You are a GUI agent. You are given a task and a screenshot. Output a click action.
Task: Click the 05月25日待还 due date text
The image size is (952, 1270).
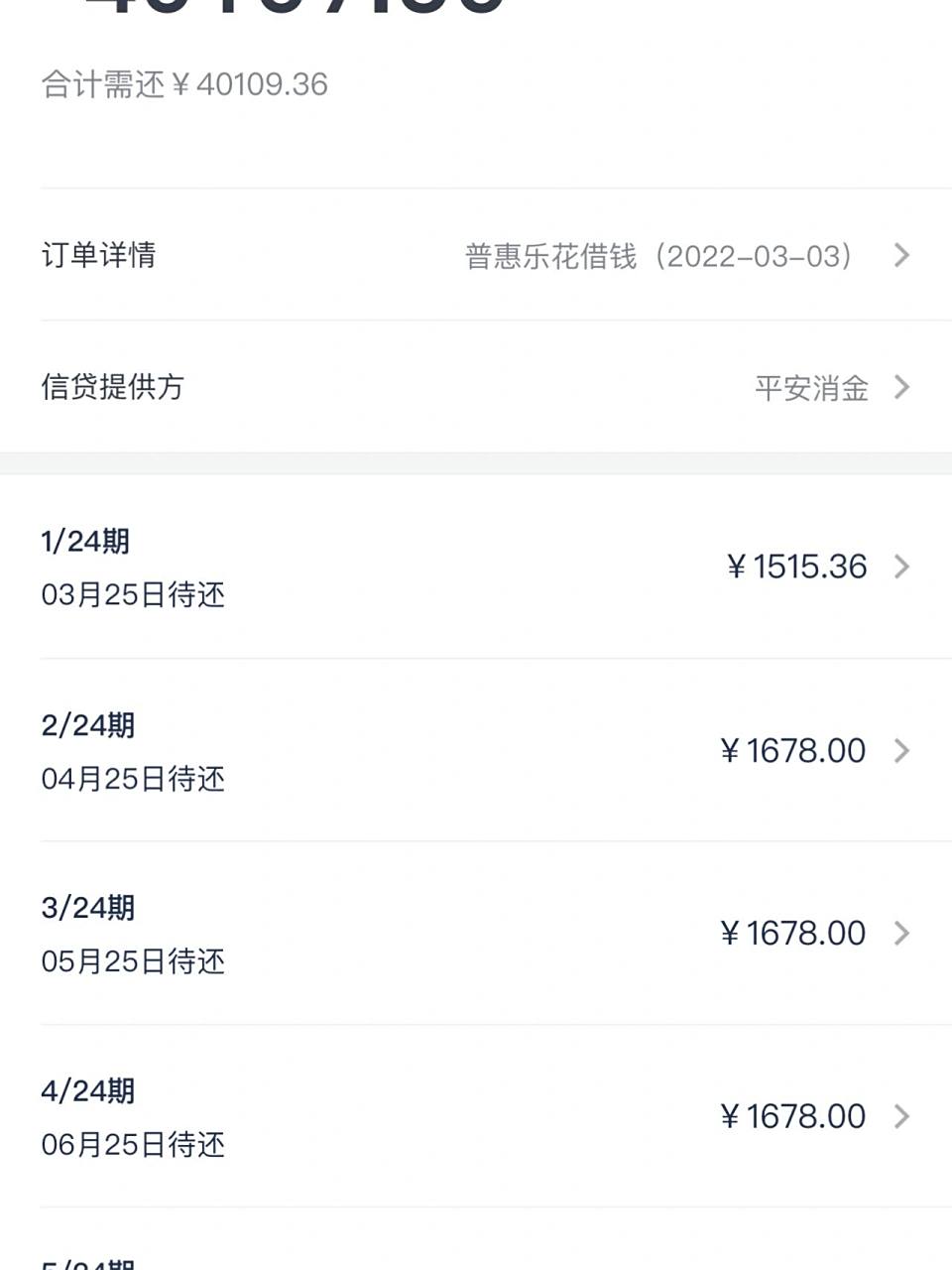point(132,960)
